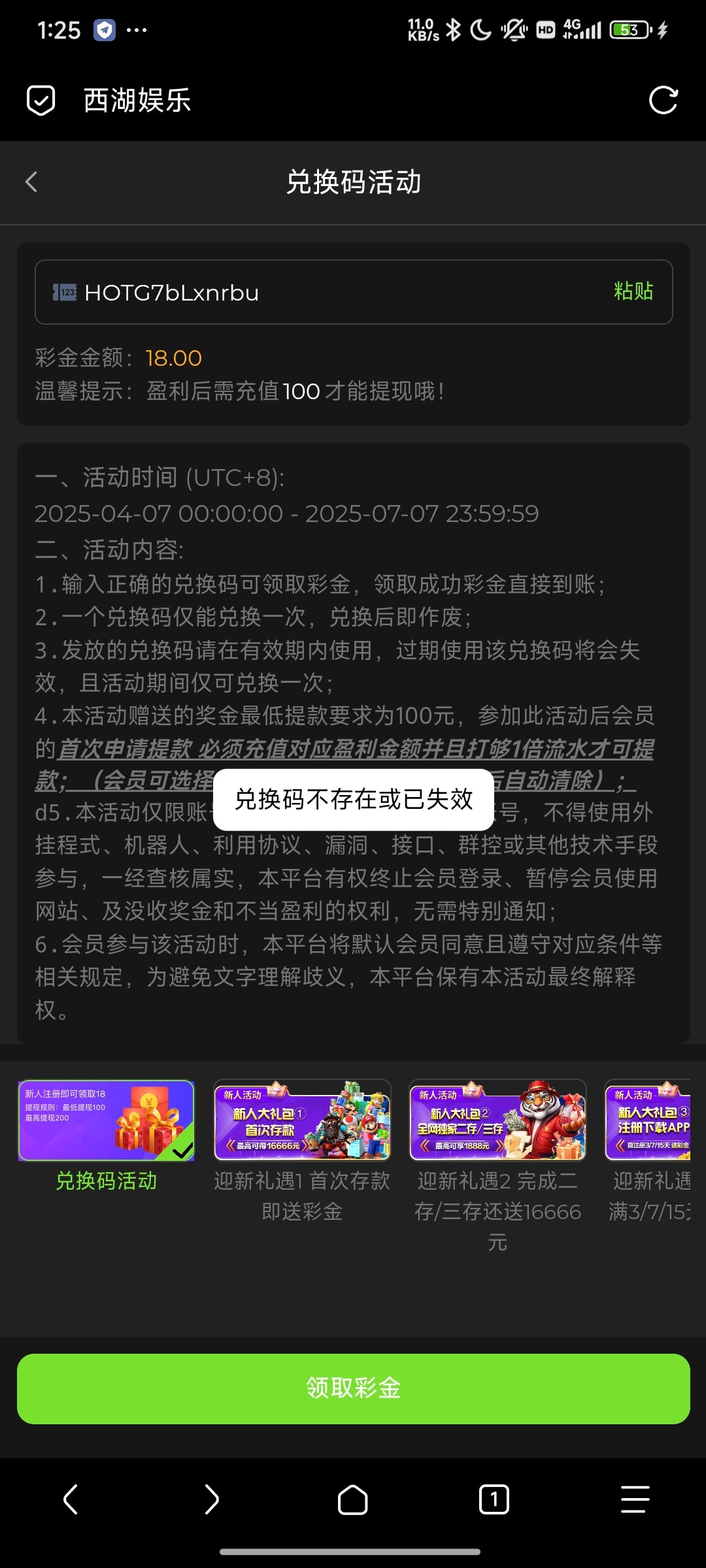Navigate back in browser toolbar
Screen dimensions: 706x1568
71,1499
